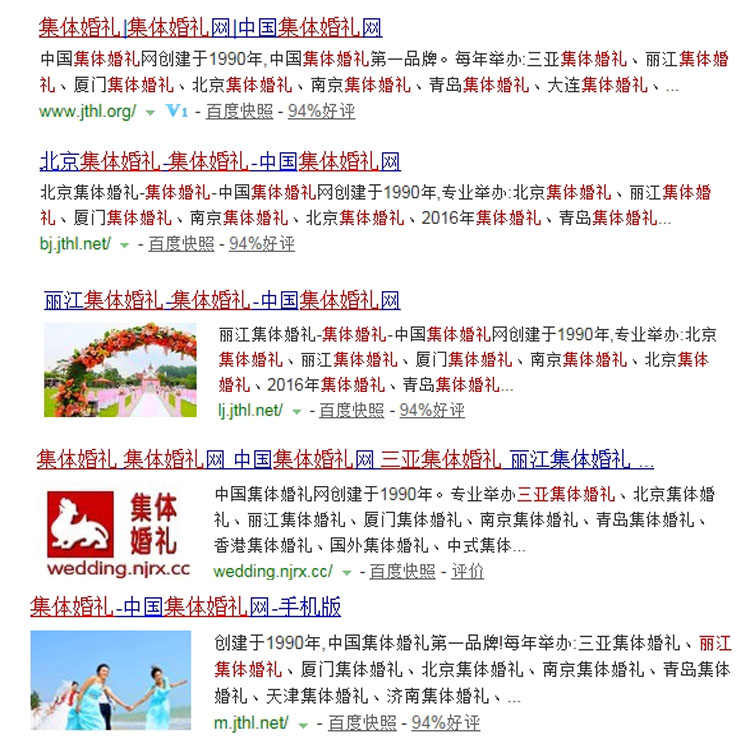Open the 北京集体婚礼 search result title
Image resolution: width=750 pixels, height=750 pixels.
(220, 162)
